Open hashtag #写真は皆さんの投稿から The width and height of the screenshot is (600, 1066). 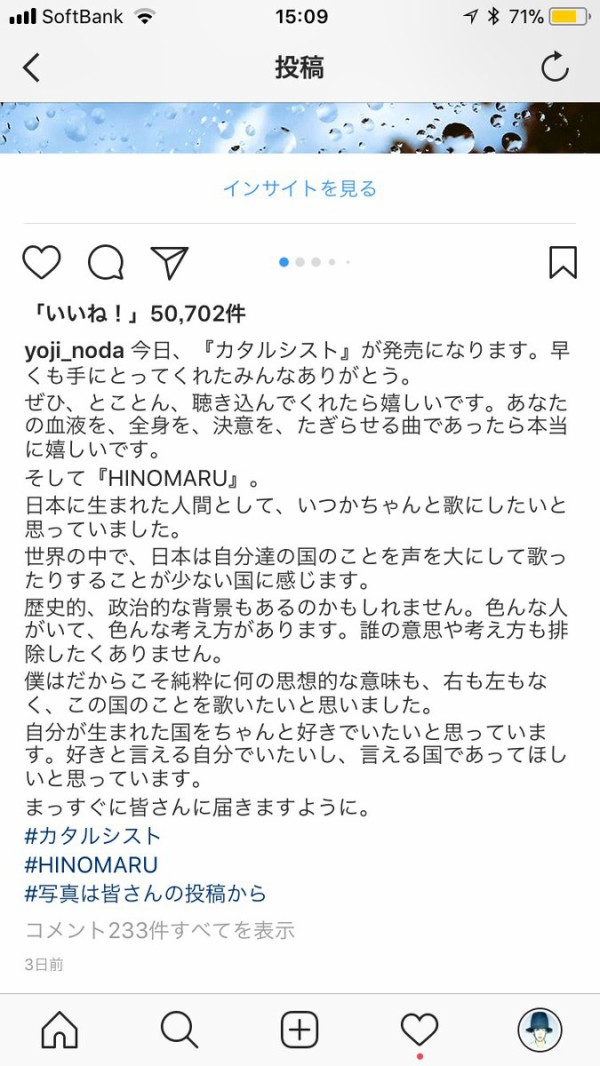(145, 893)
